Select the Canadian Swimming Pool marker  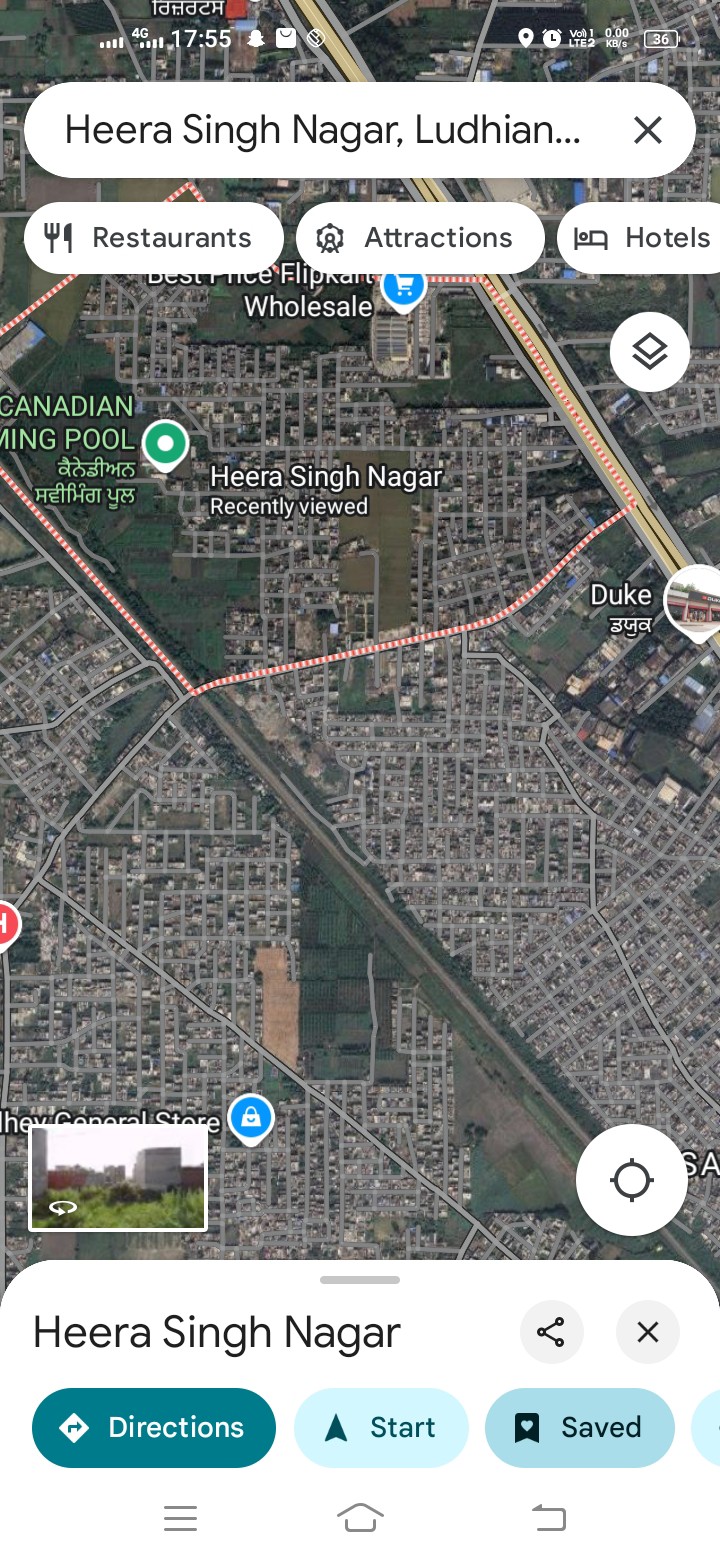(x=165, y=444)
